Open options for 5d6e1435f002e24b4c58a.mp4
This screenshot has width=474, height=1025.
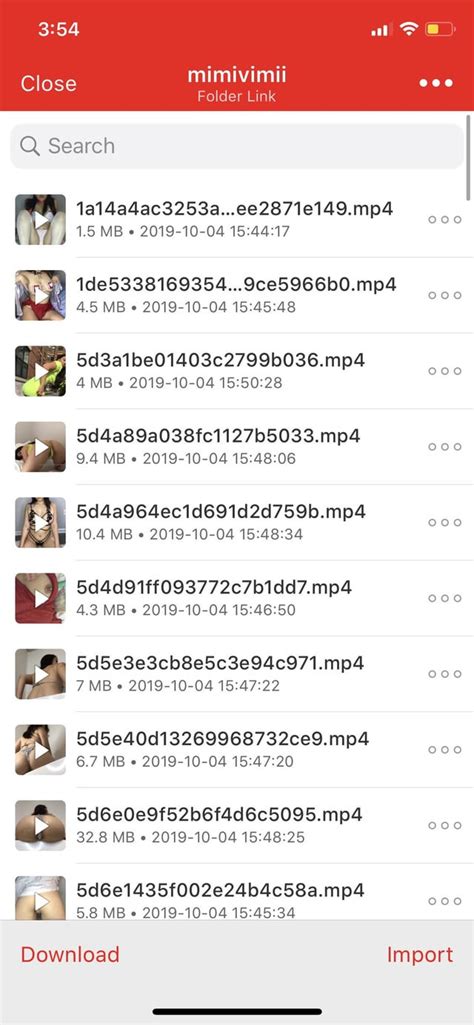445,901
